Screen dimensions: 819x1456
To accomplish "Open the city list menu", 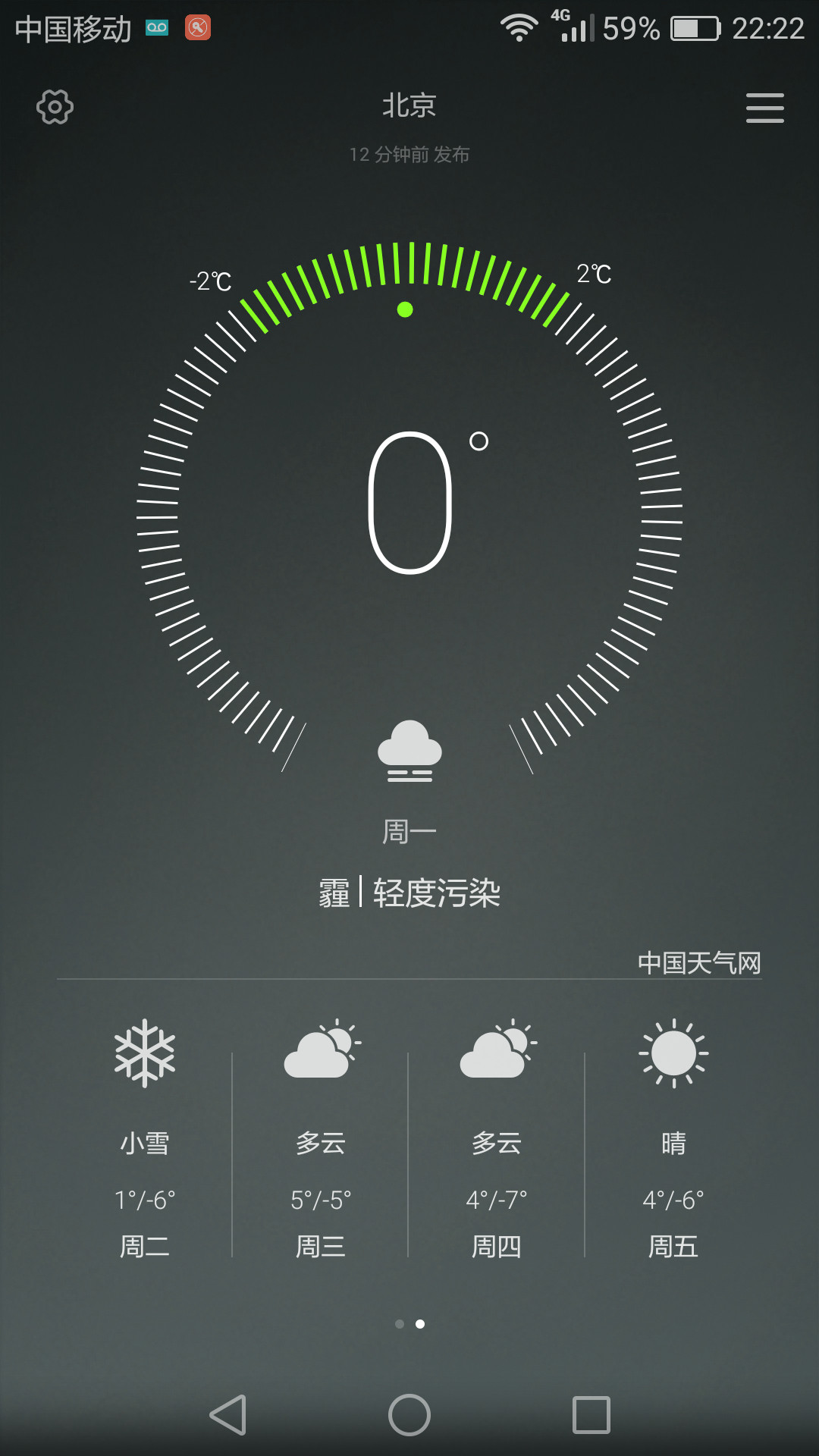I will click(x=764, y=108).
